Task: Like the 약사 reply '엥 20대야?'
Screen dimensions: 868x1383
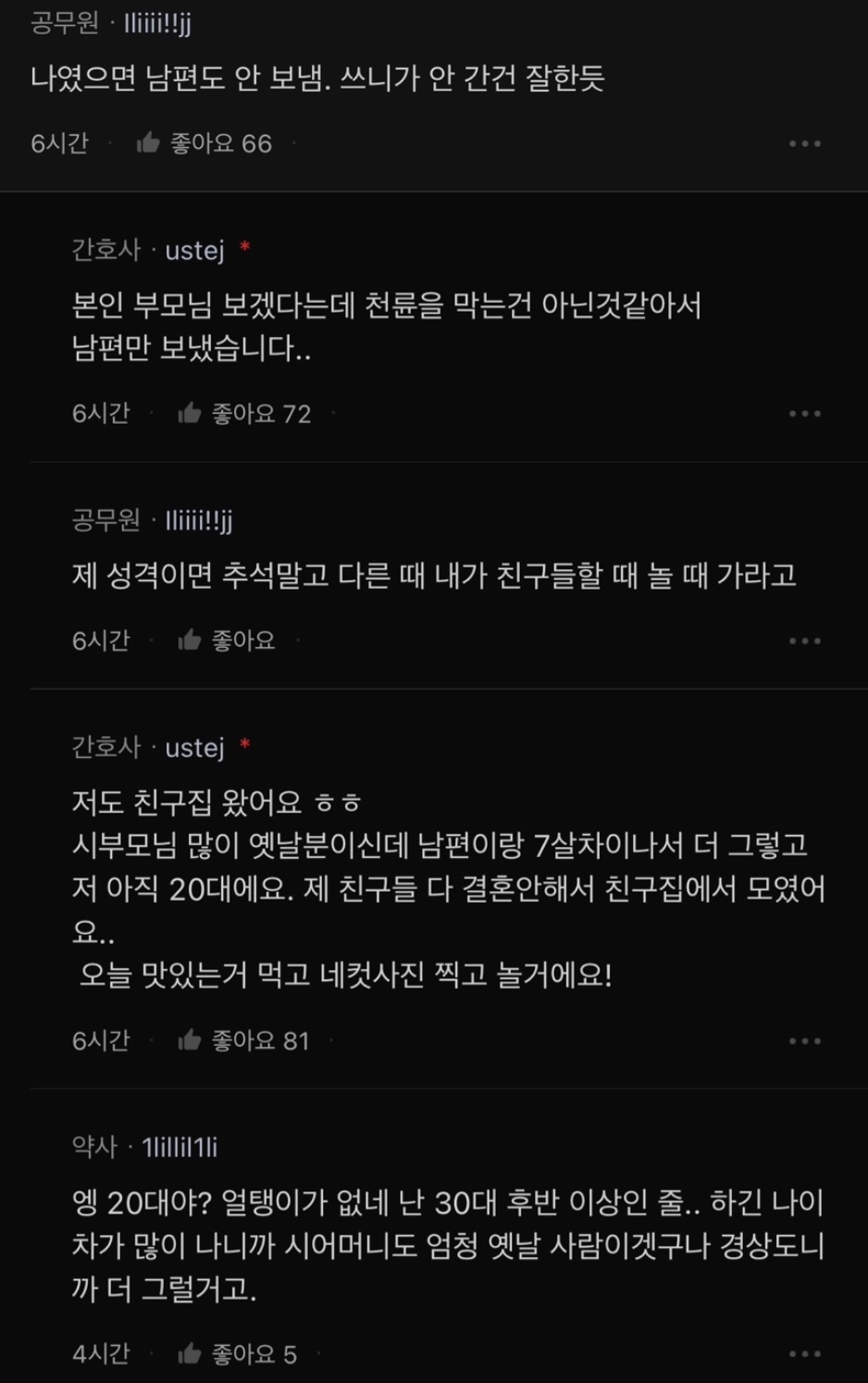Action: pos(191,1353)
